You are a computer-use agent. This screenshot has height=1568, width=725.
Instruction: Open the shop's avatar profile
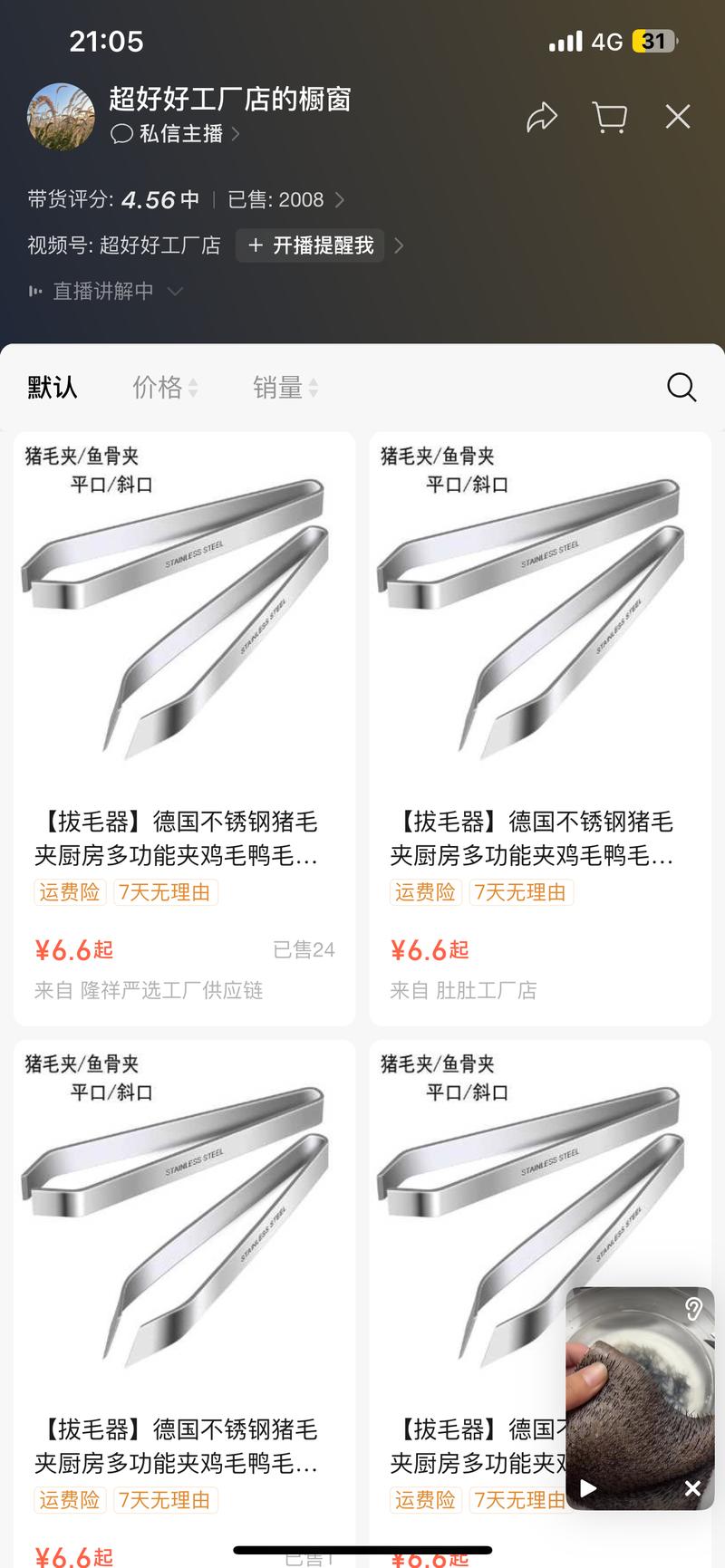point(61,117)
